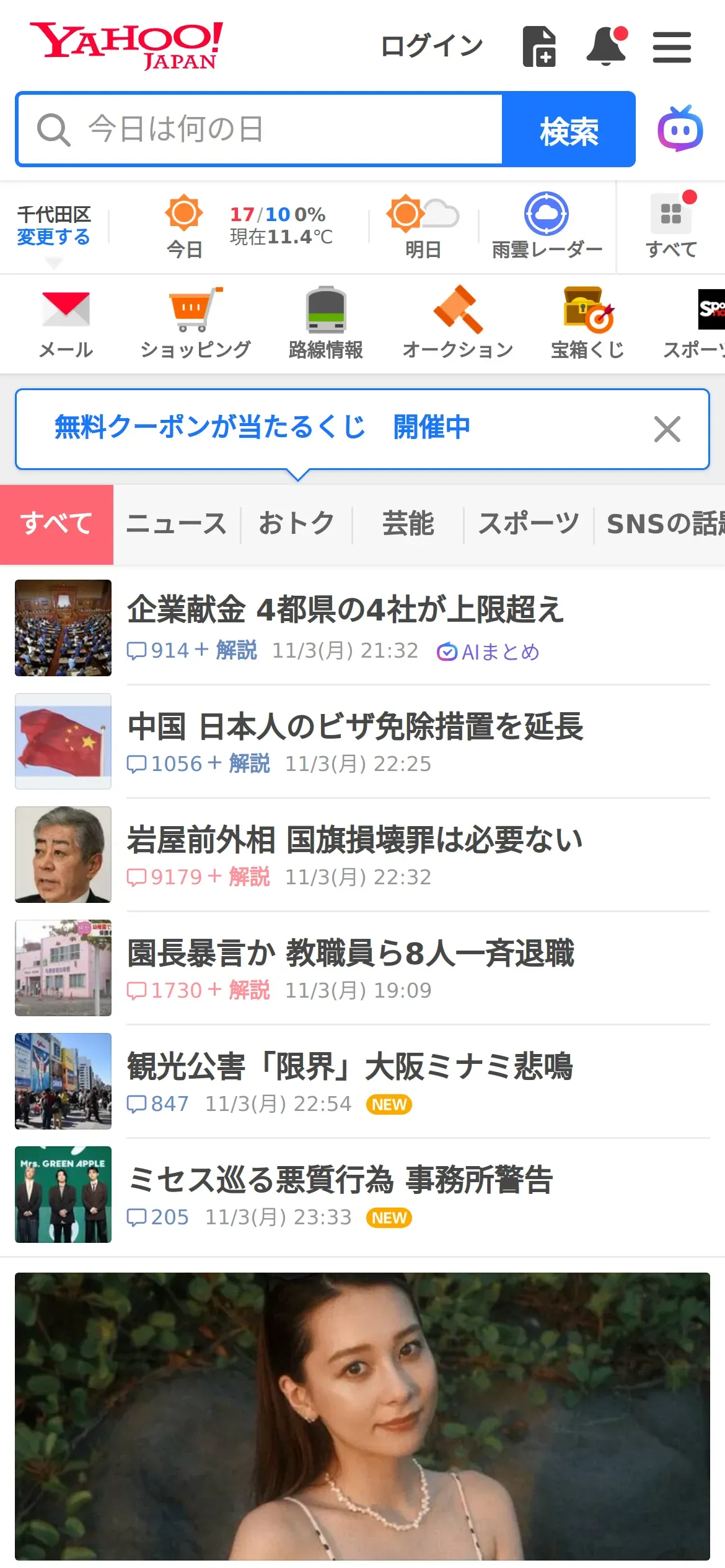Open ショッピング shopping service
Image resolution: width=725 pixels, height=1568 pixels.
(195, 323)
